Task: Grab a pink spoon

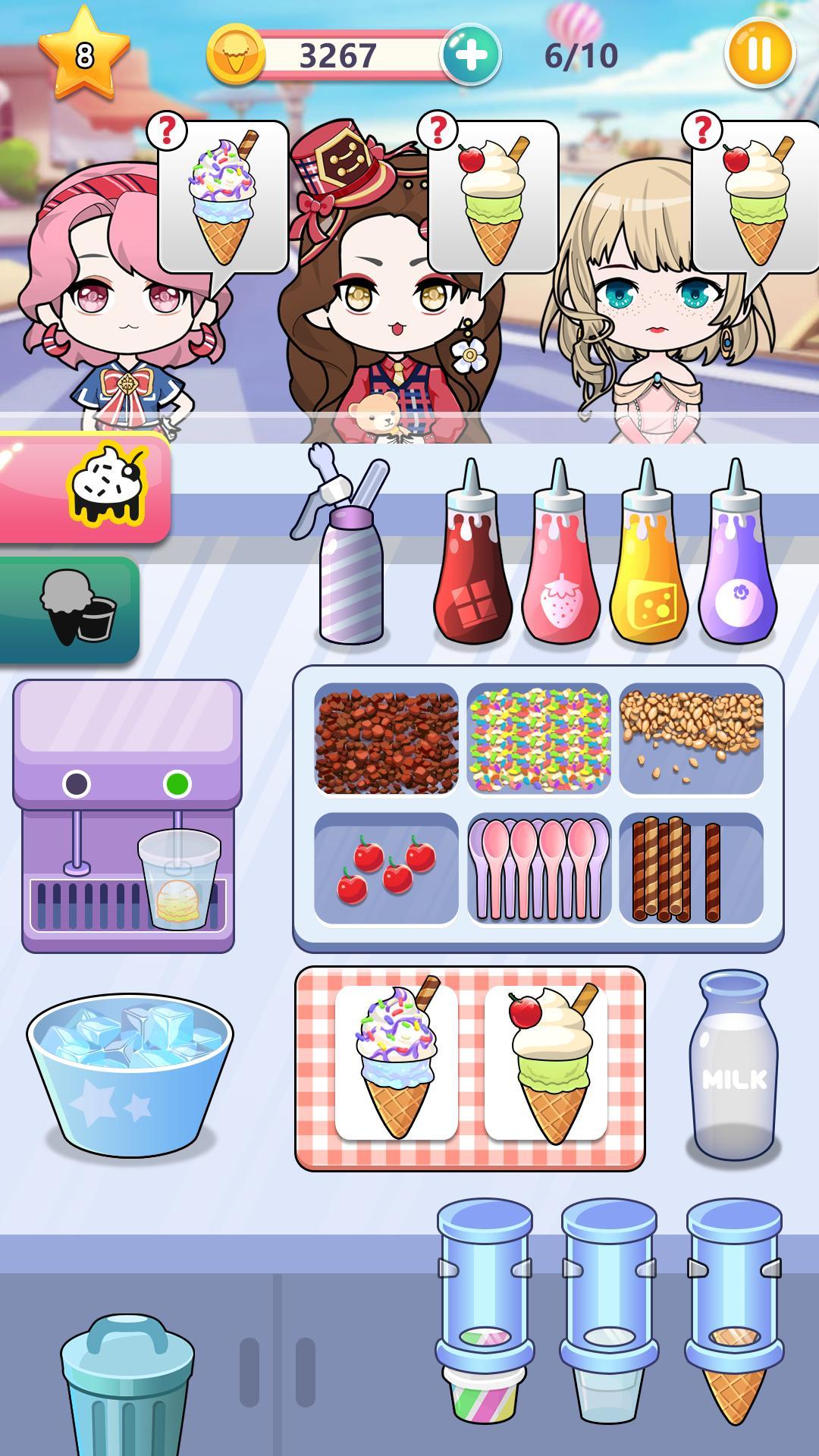Action: tap(539, 868)
